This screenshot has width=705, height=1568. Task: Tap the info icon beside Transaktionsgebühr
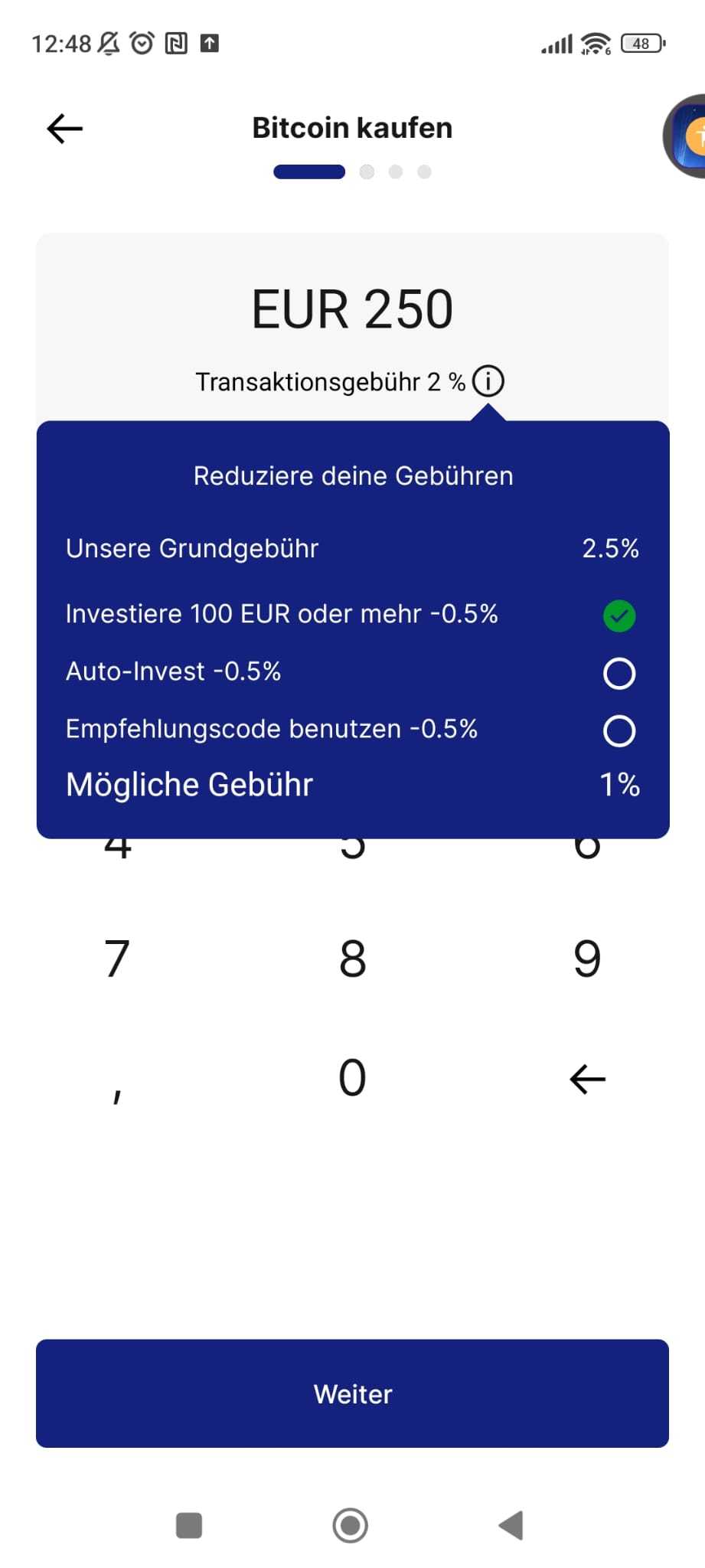pyautogui.click(x=488, y=381)
